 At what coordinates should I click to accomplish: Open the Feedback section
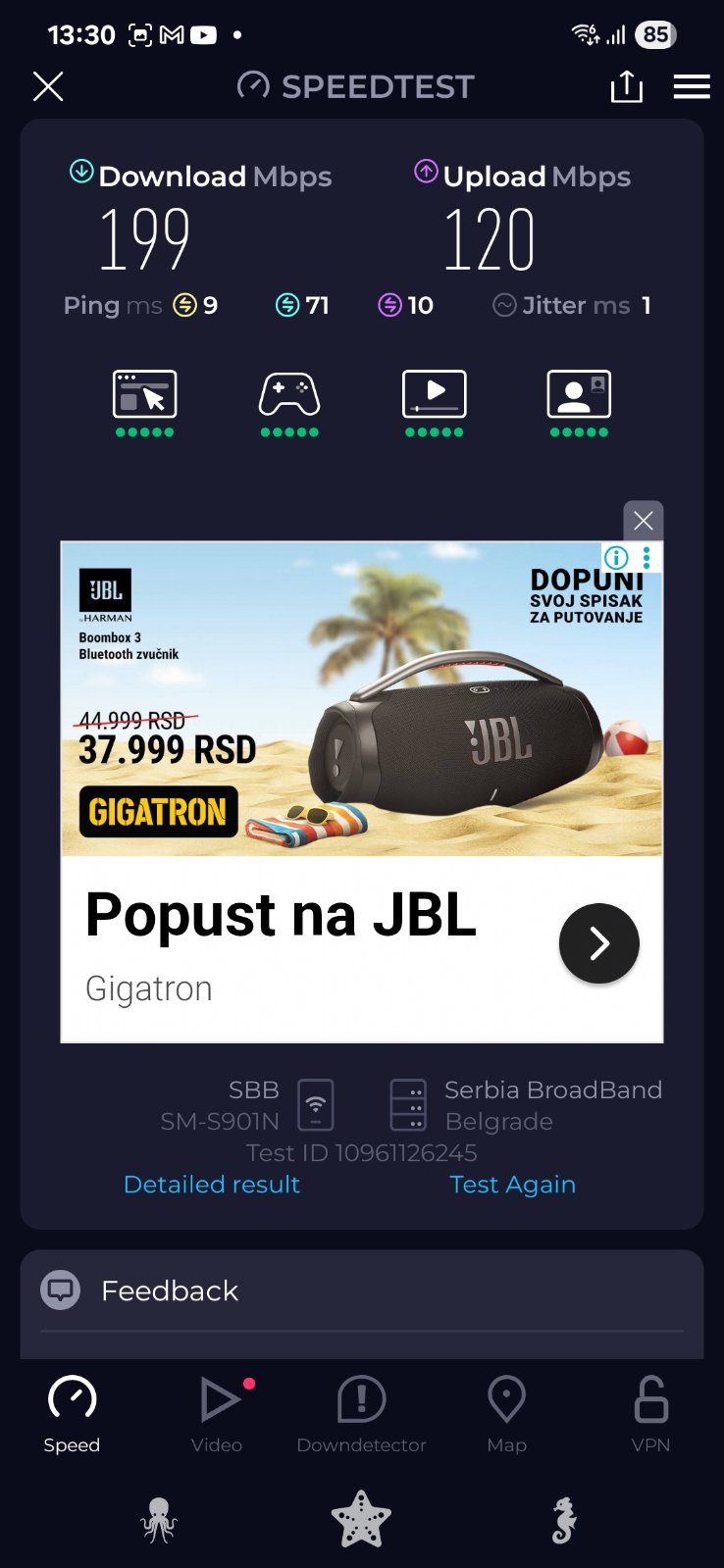[169, 1290]
